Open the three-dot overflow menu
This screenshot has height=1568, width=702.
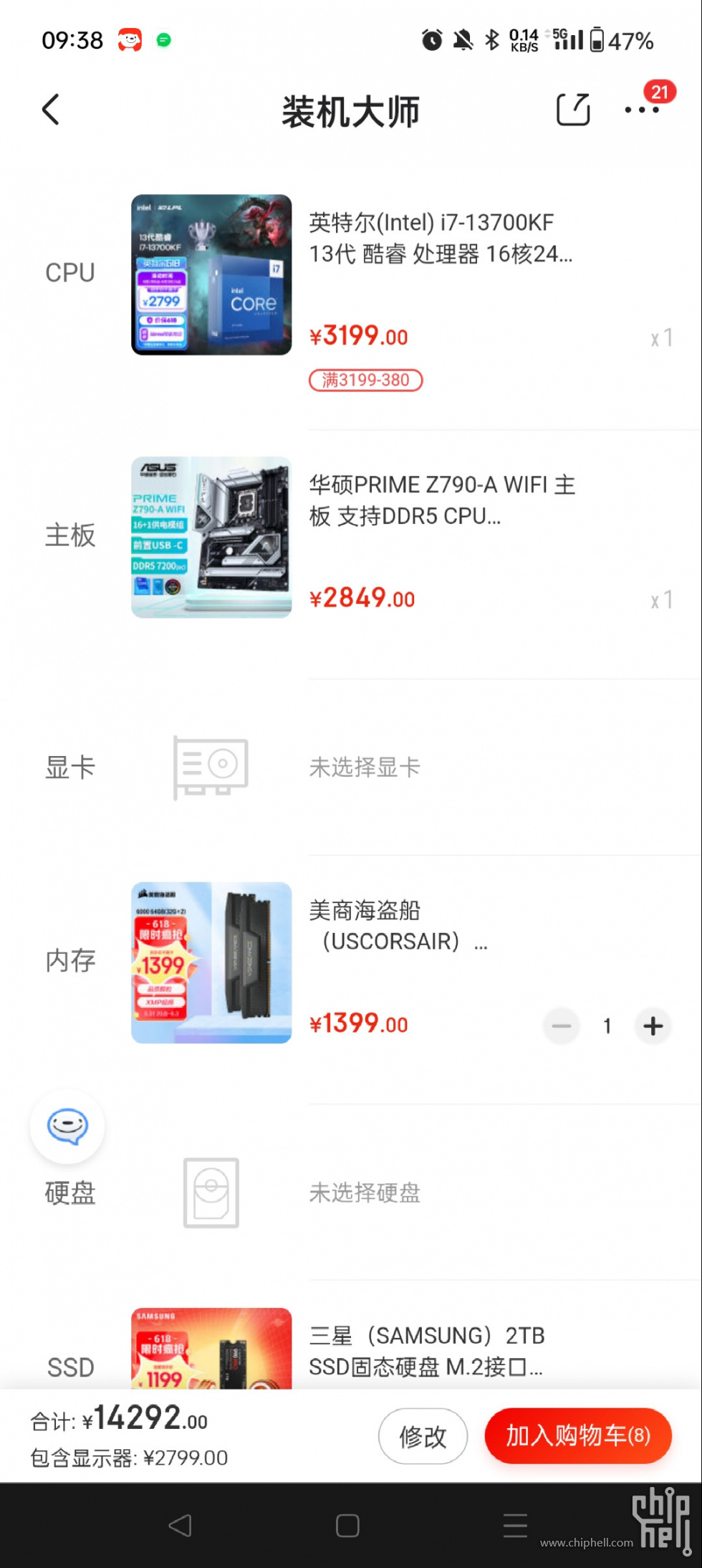[x=641, y=110]
